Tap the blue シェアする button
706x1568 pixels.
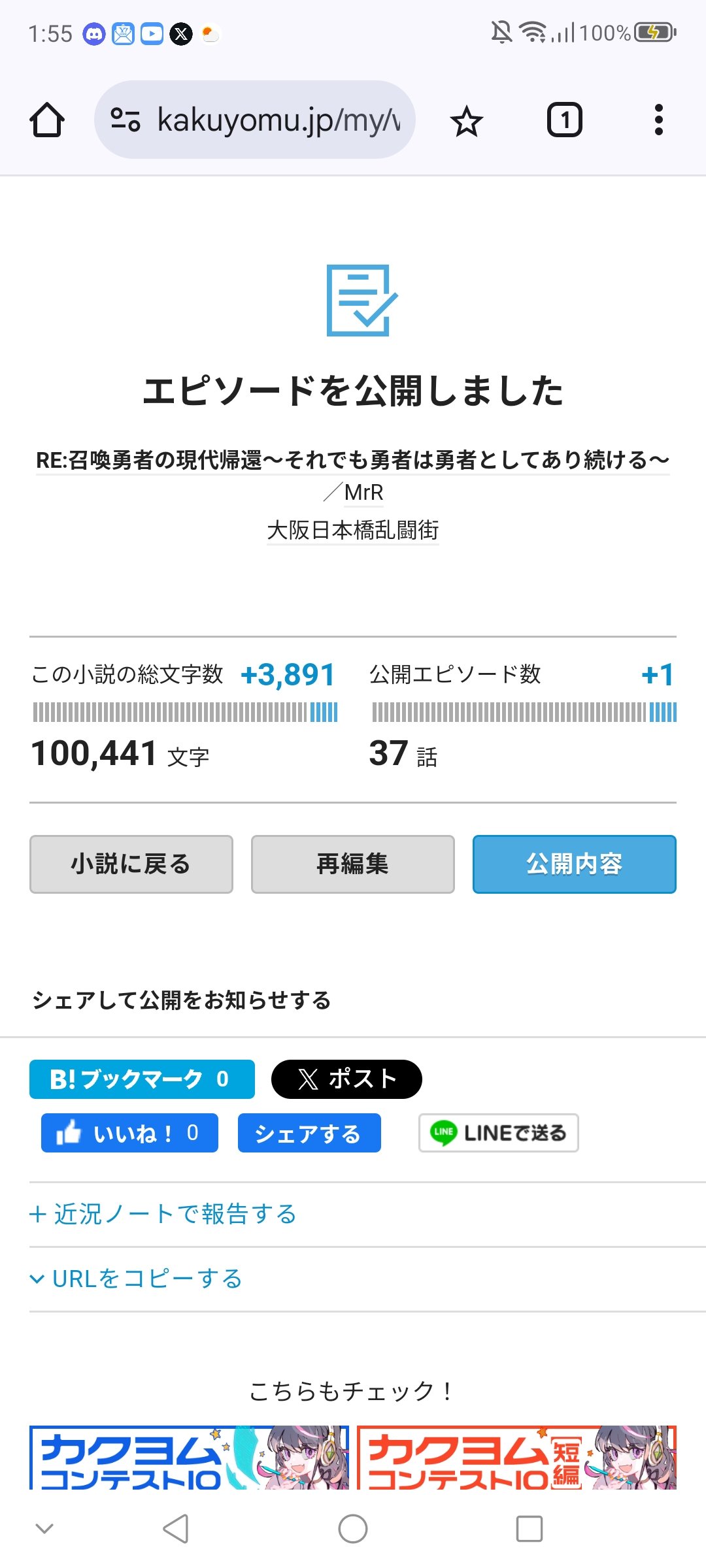click(309, 1133)
